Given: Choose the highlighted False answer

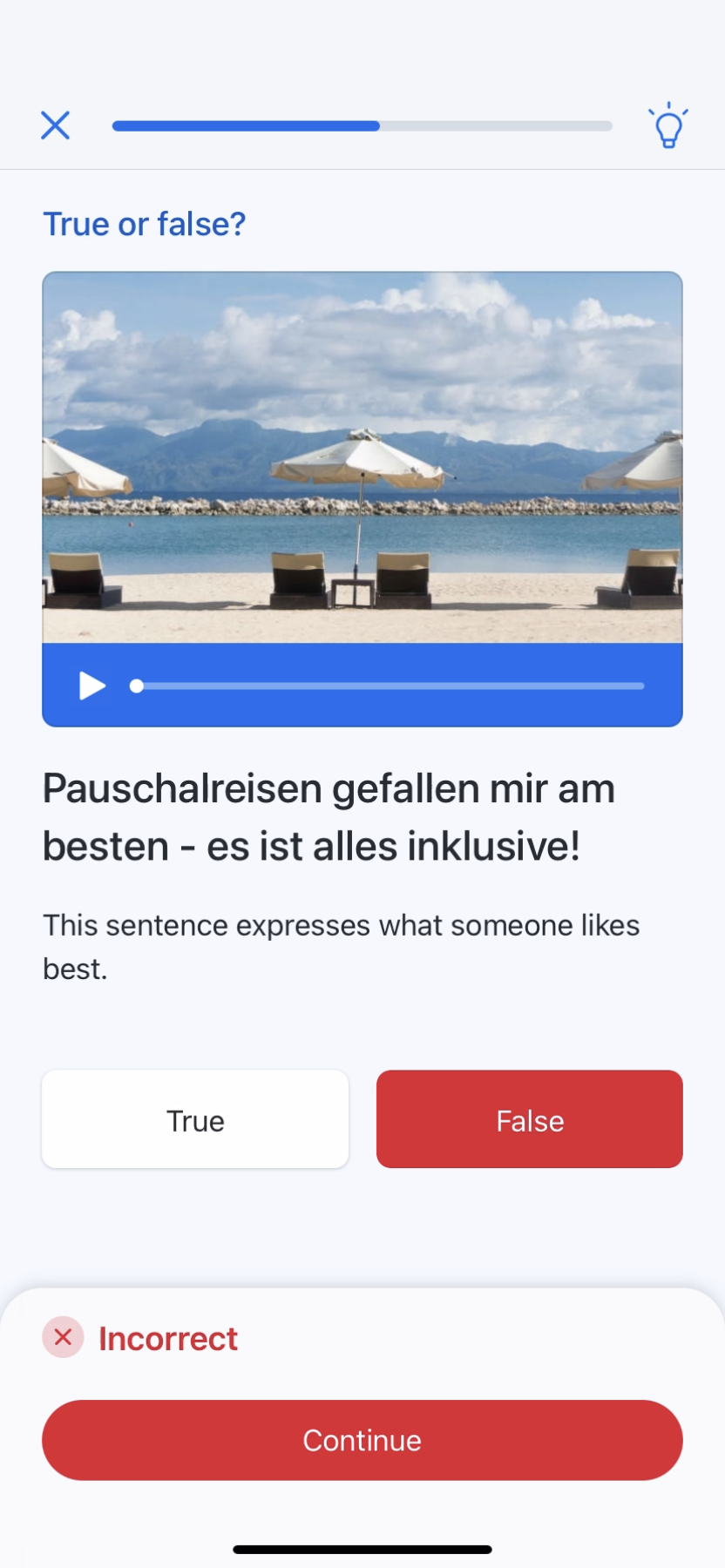Looking at the screenshot, I should pyautogui.click(x=529, y=1119).
